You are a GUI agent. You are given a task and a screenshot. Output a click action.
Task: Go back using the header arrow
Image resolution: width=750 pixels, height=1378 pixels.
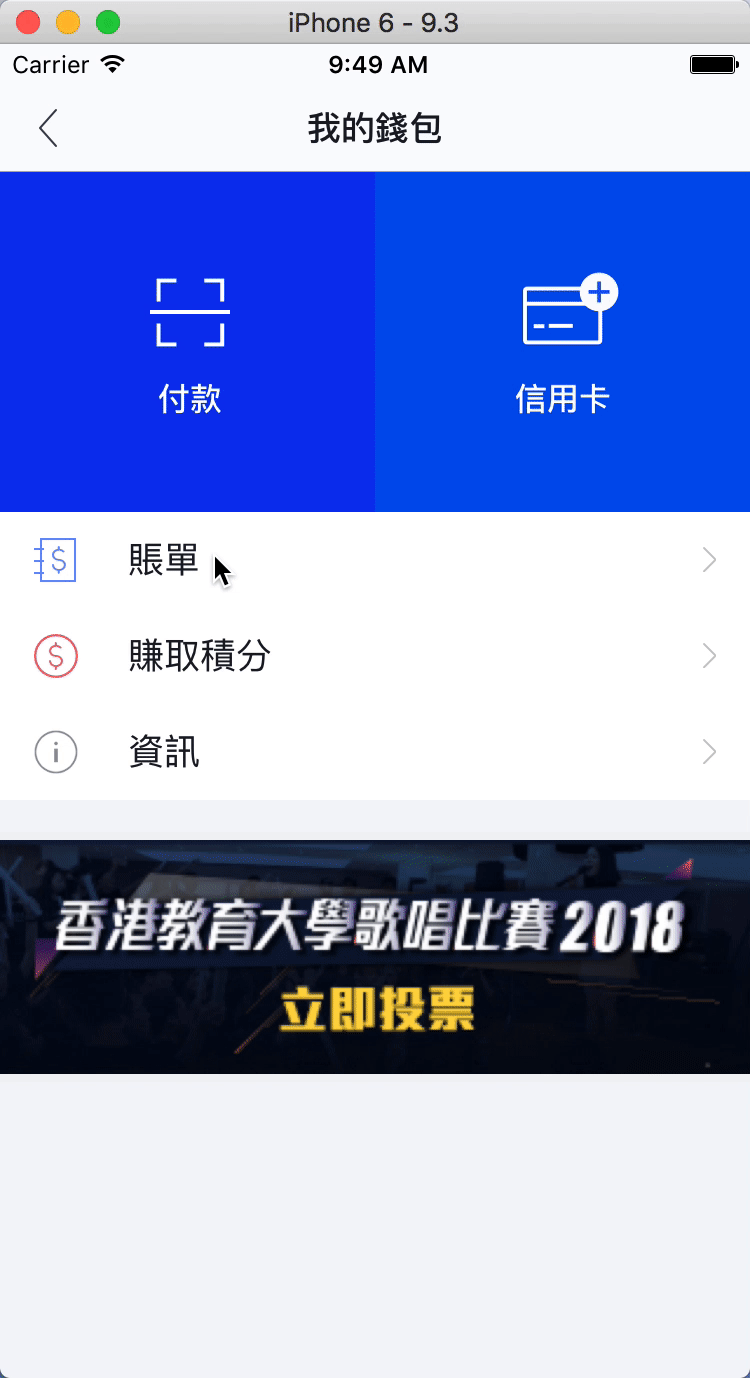click(48, 128)
